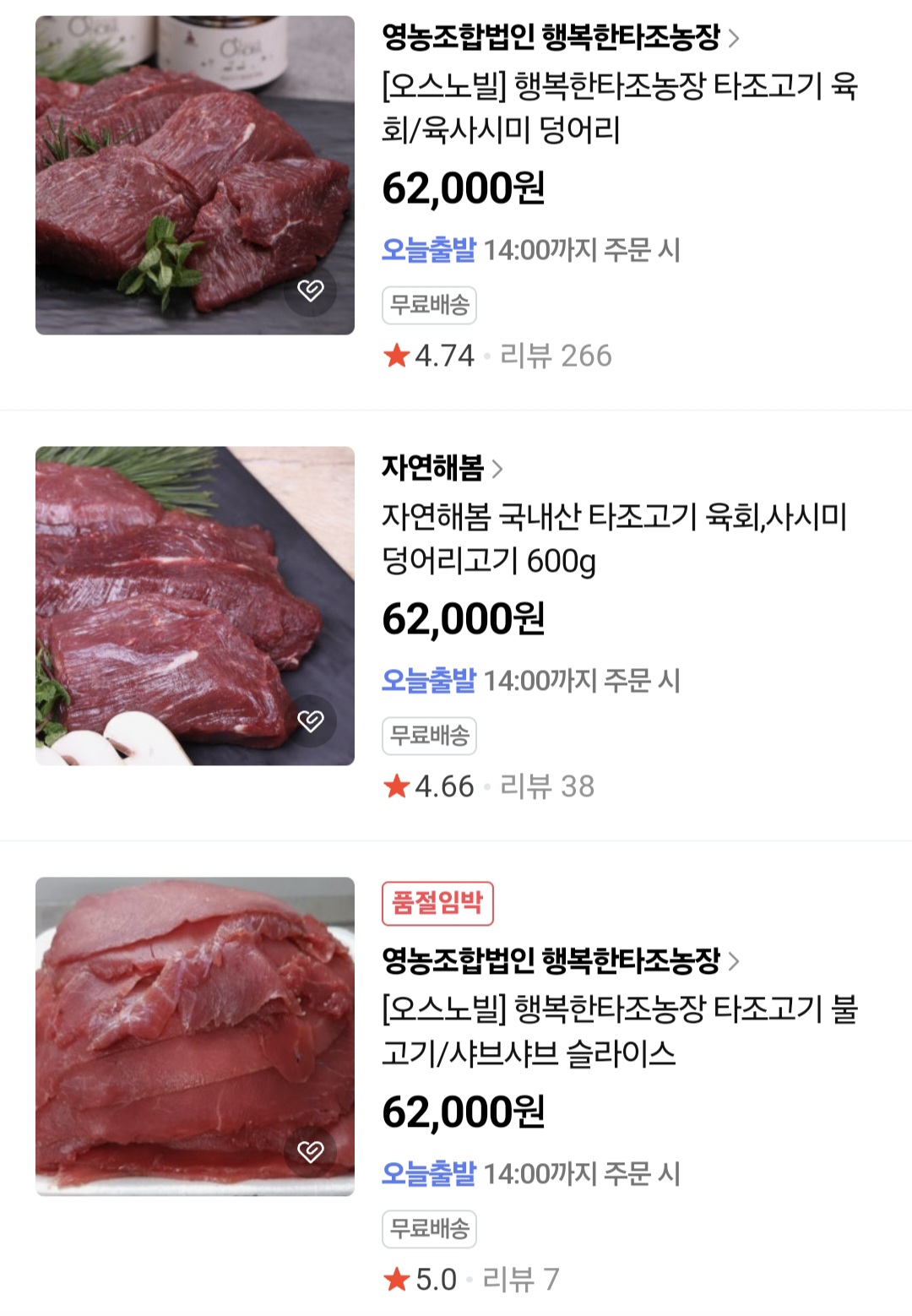The height and width of the screenshot is (1316, 912).
Task: Open the 타조고기 육회/육사시미 덩어리 product
Action: 619,107
